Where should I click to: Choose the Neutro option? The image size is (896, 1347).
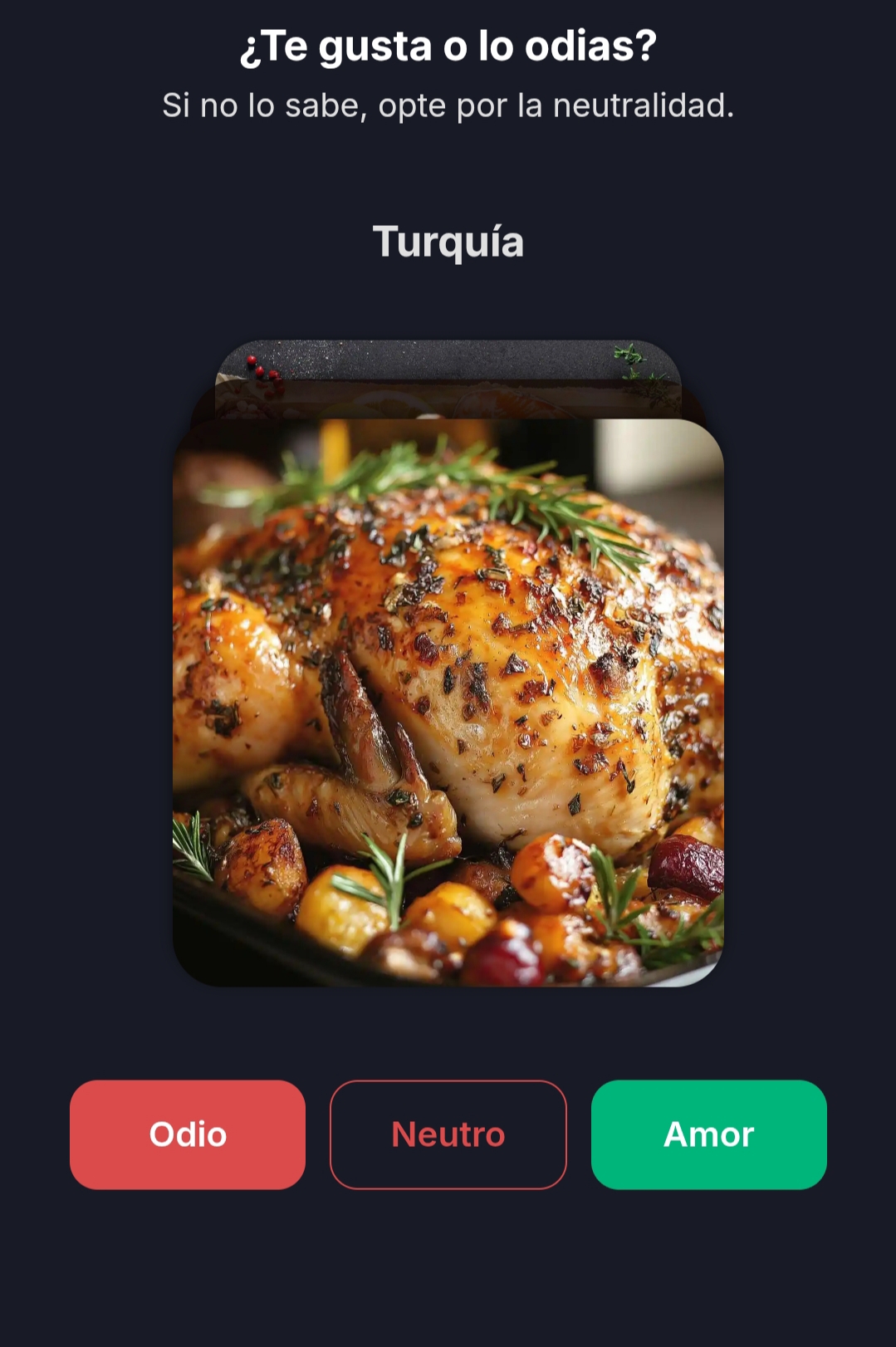point(448,1134)
